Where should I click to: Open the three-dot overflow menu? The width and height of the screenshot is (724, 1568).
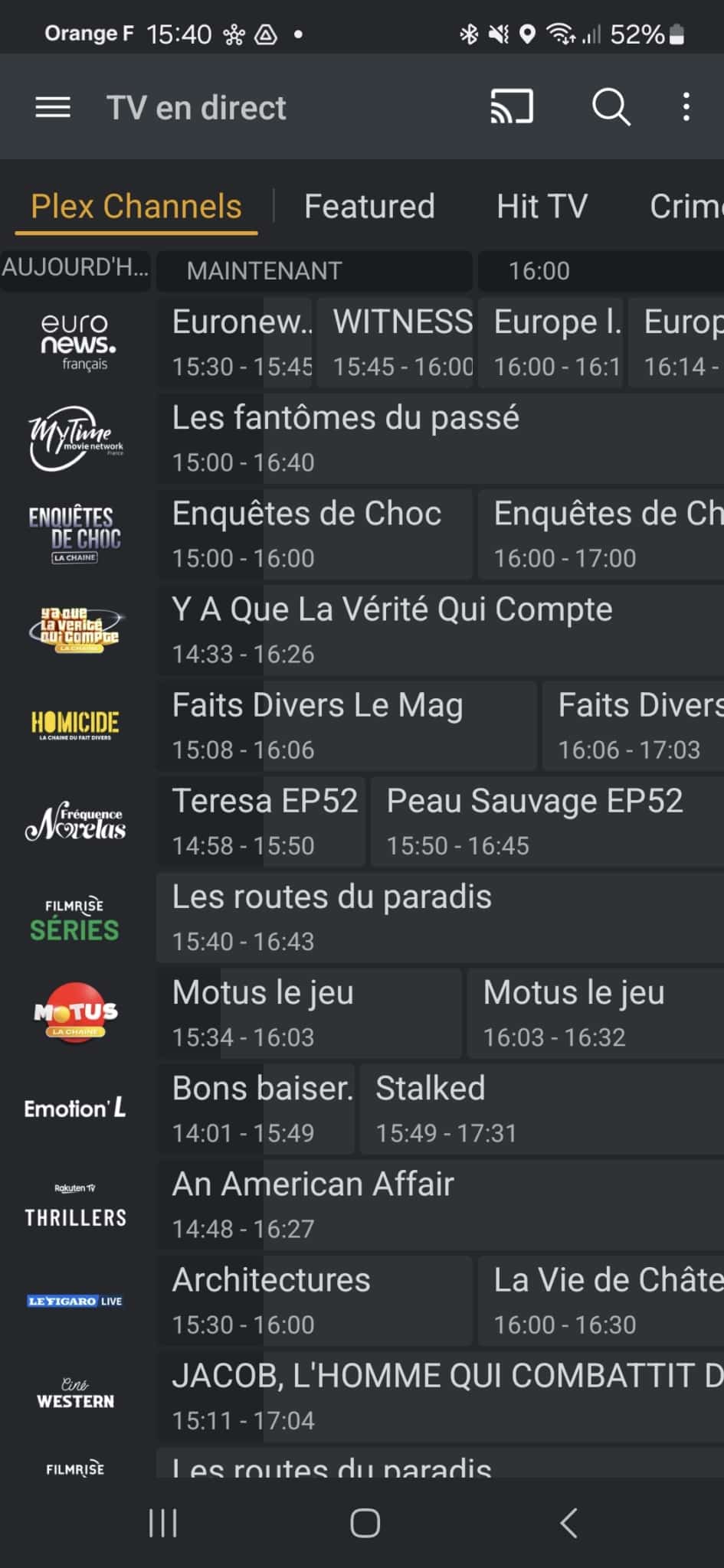[x=685, y=107]
